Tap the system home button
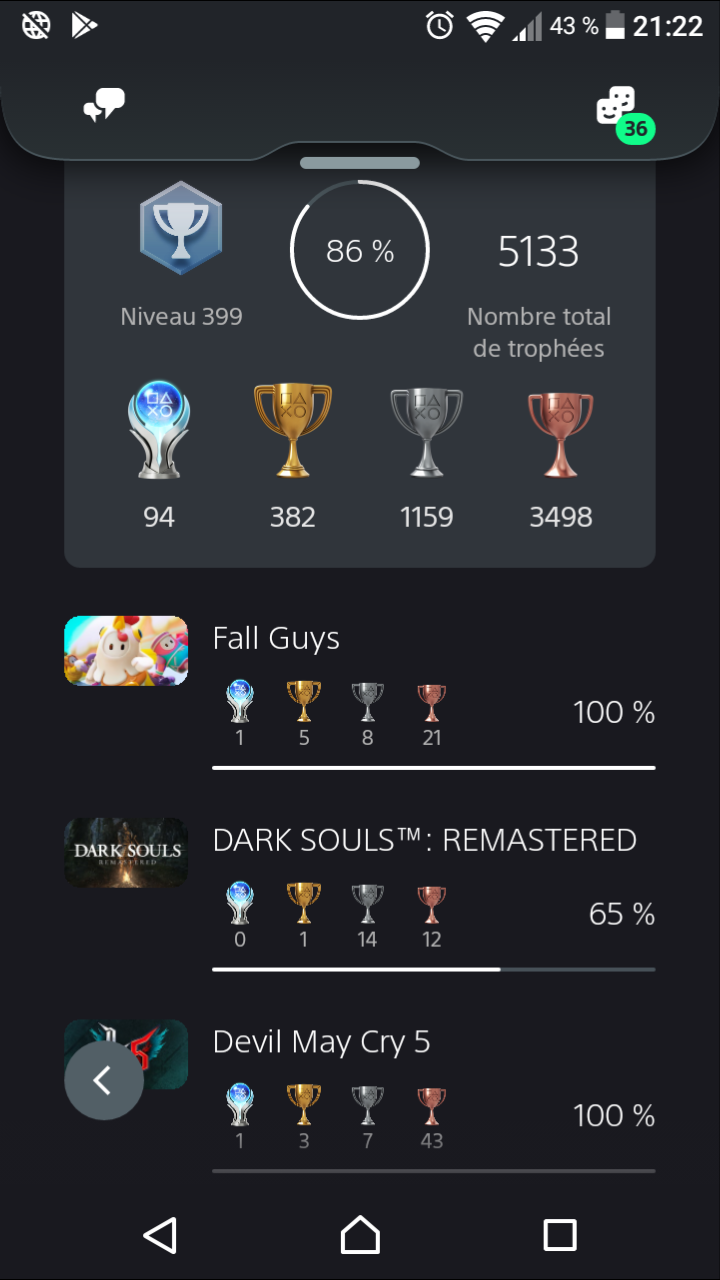The image size is (720, 1280). click(x=360, y=1235)
